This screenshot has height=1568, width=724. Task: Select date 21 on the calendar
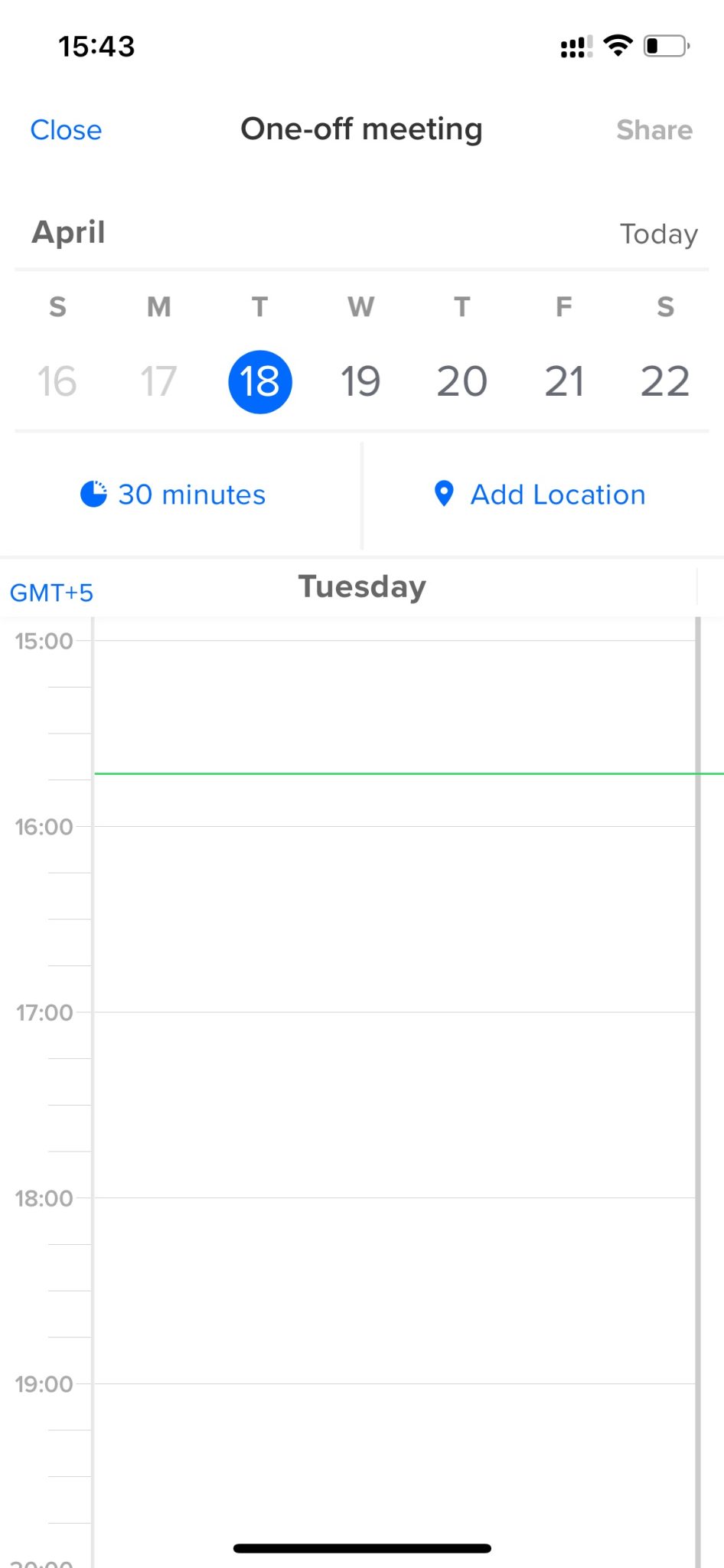click(x=563, y=381)
